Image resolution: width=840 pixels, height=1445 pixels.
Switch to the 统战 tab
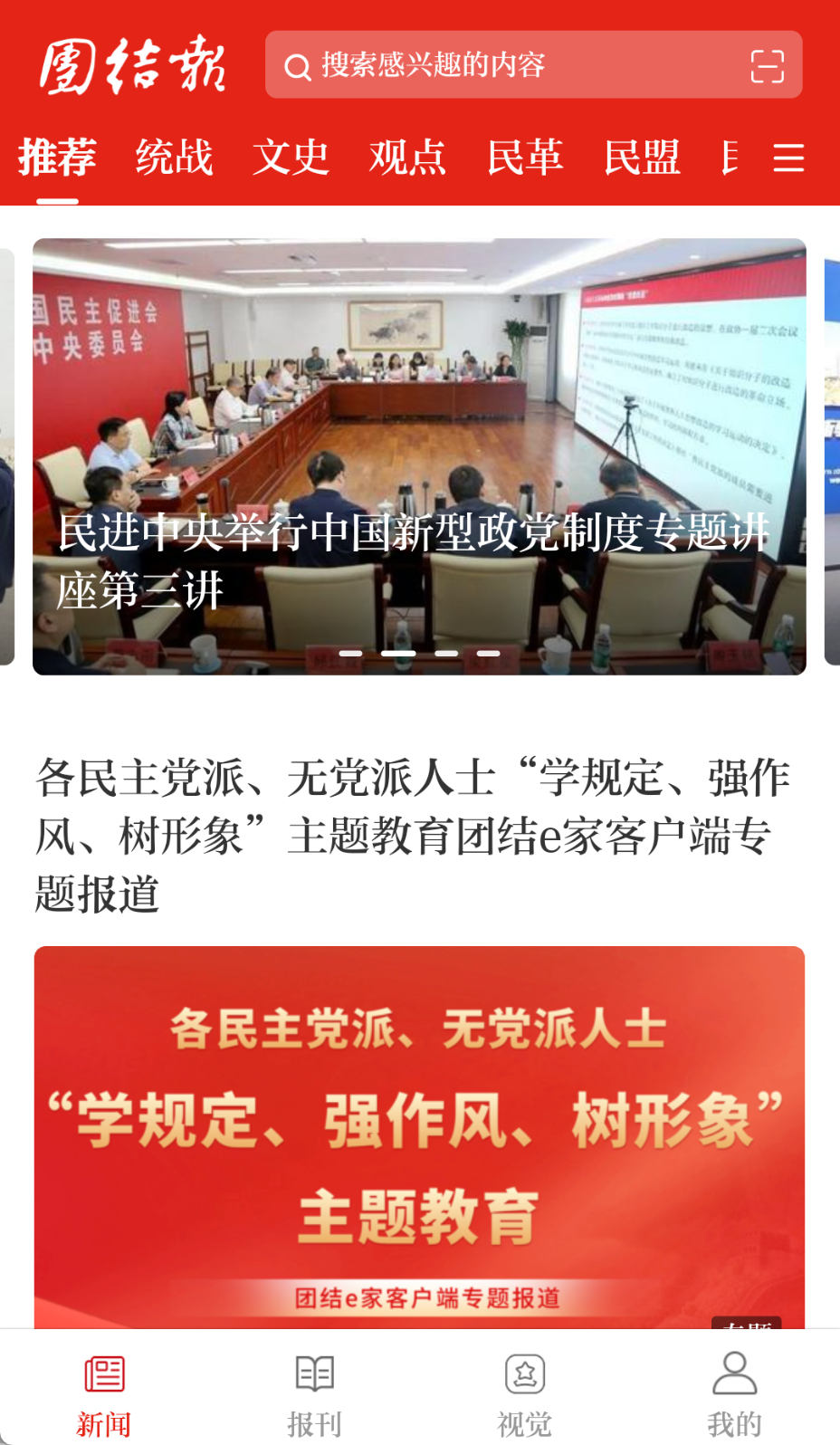pos(173,157)
